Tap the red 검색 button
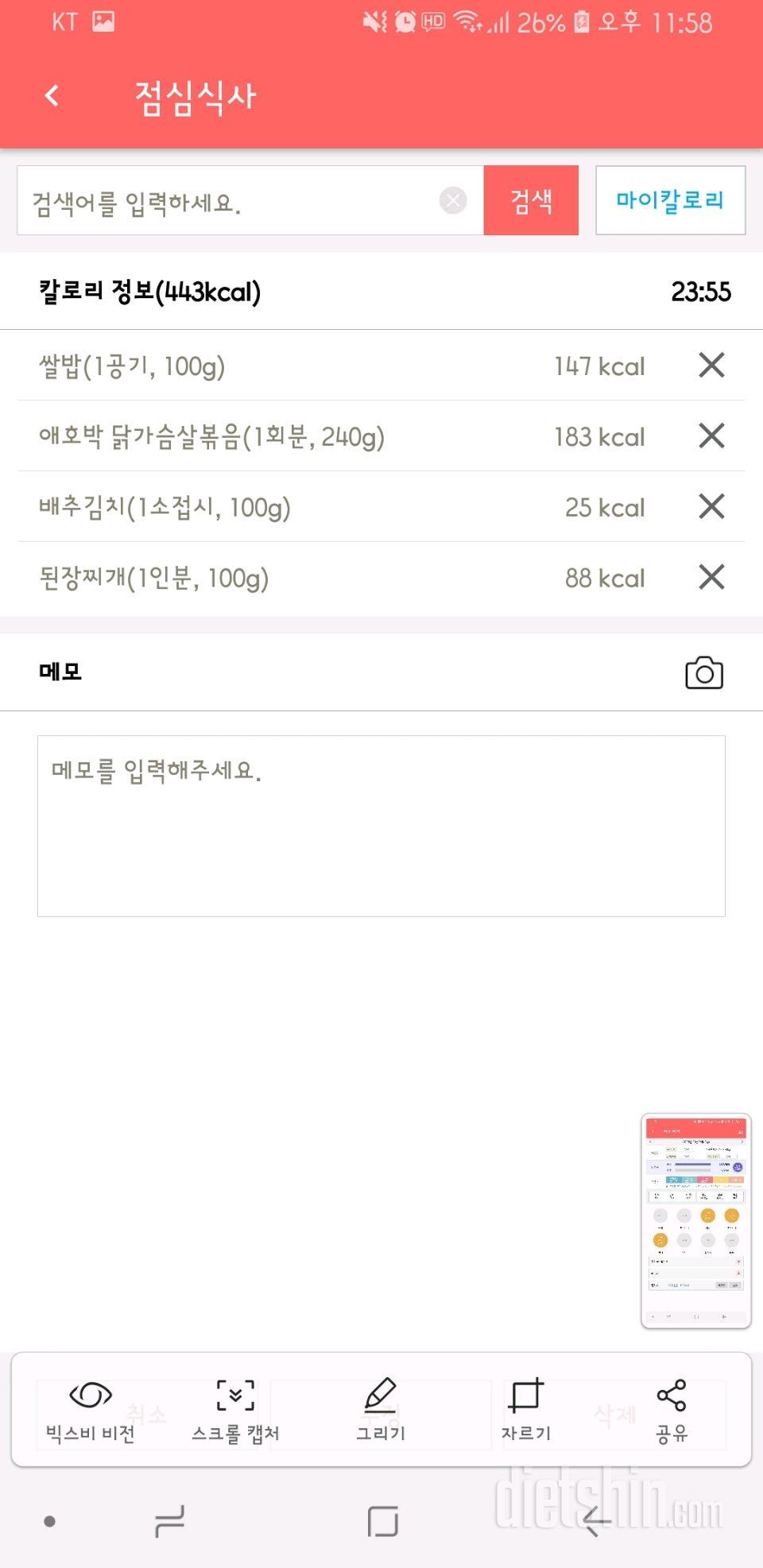This screenshot has height=1568, width=763. [531, 200]
